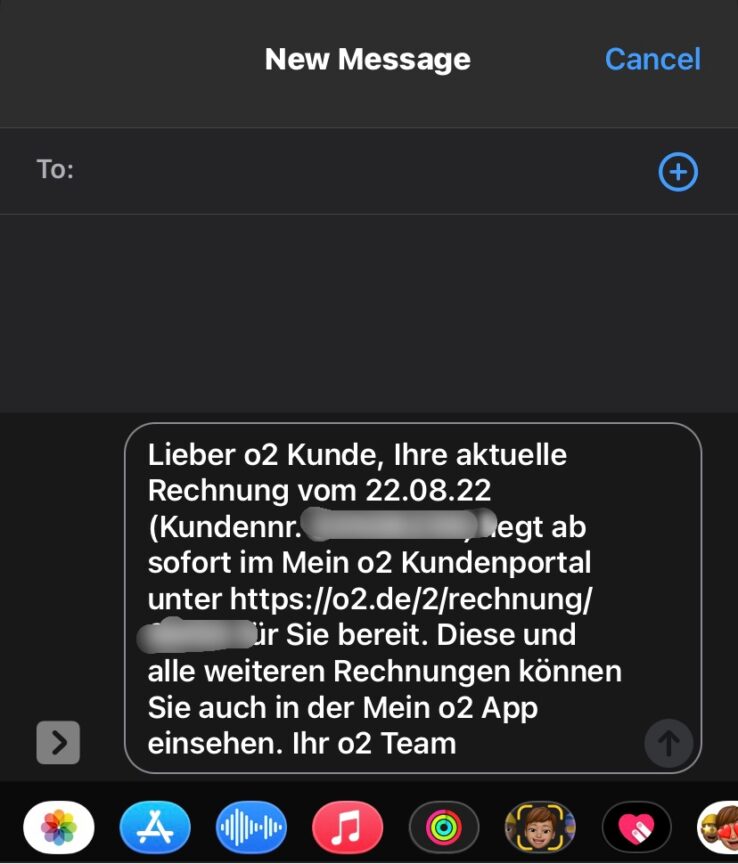This screenshot has height=864, width=738.
Task: Open Digital Touch with the heart icon
Action: click(635, 827)
